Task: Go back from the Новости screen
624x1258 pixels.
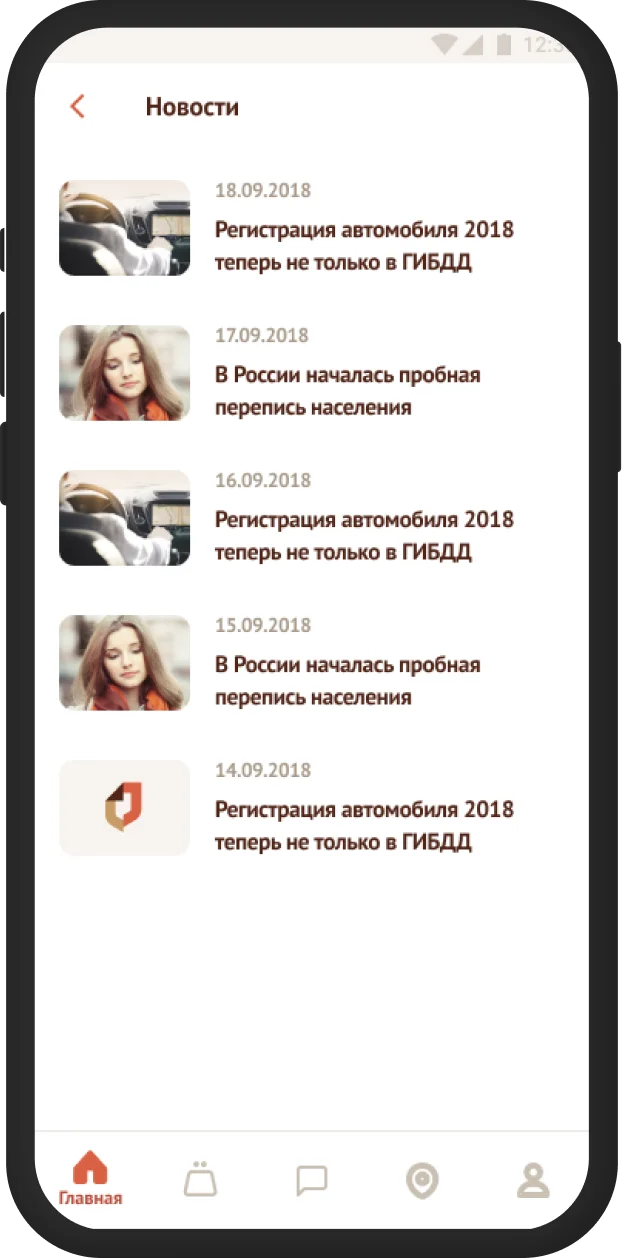Action: pos(78,107)
